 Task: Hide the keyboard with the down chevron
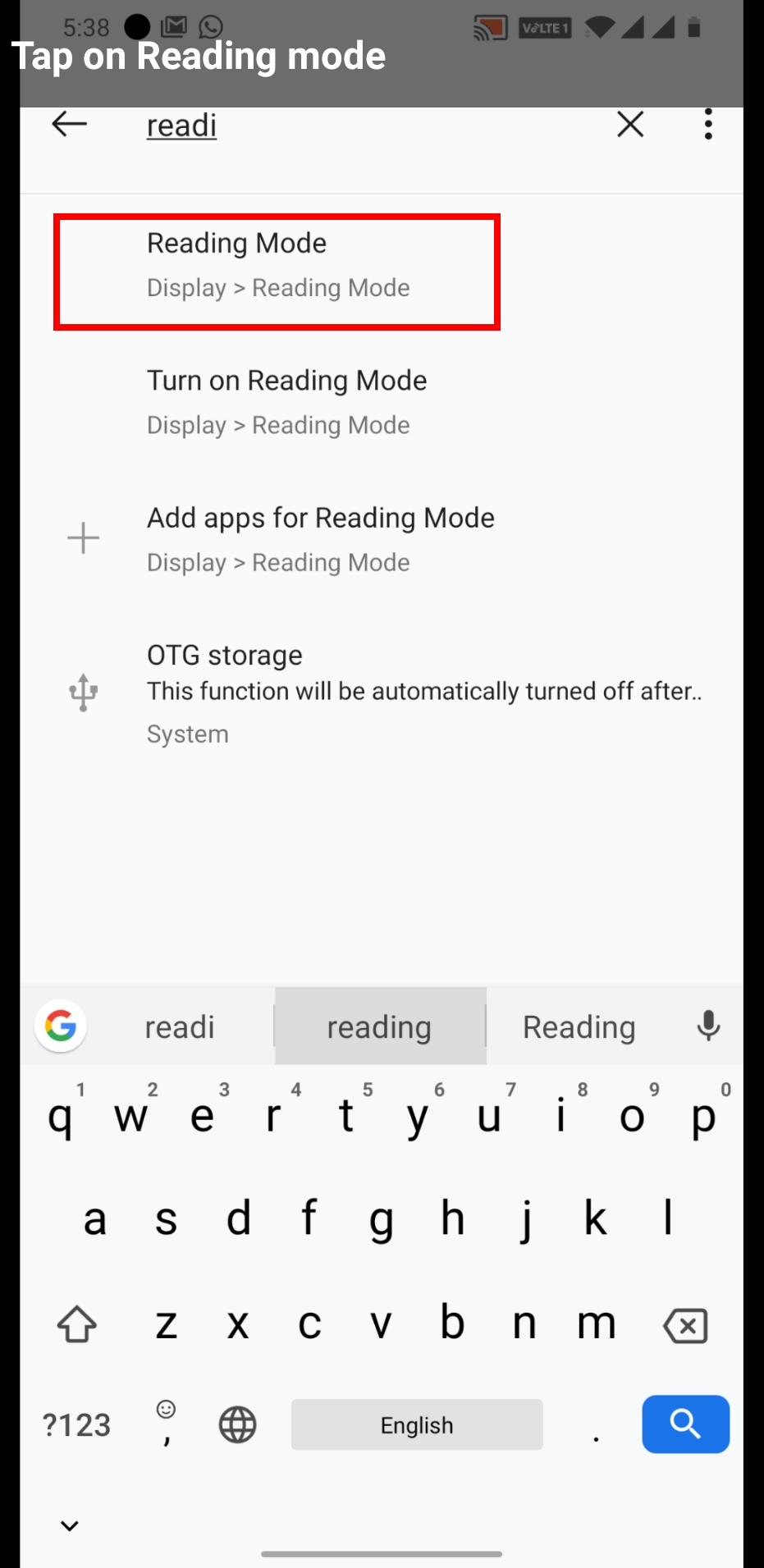(x=70, y=1526)
